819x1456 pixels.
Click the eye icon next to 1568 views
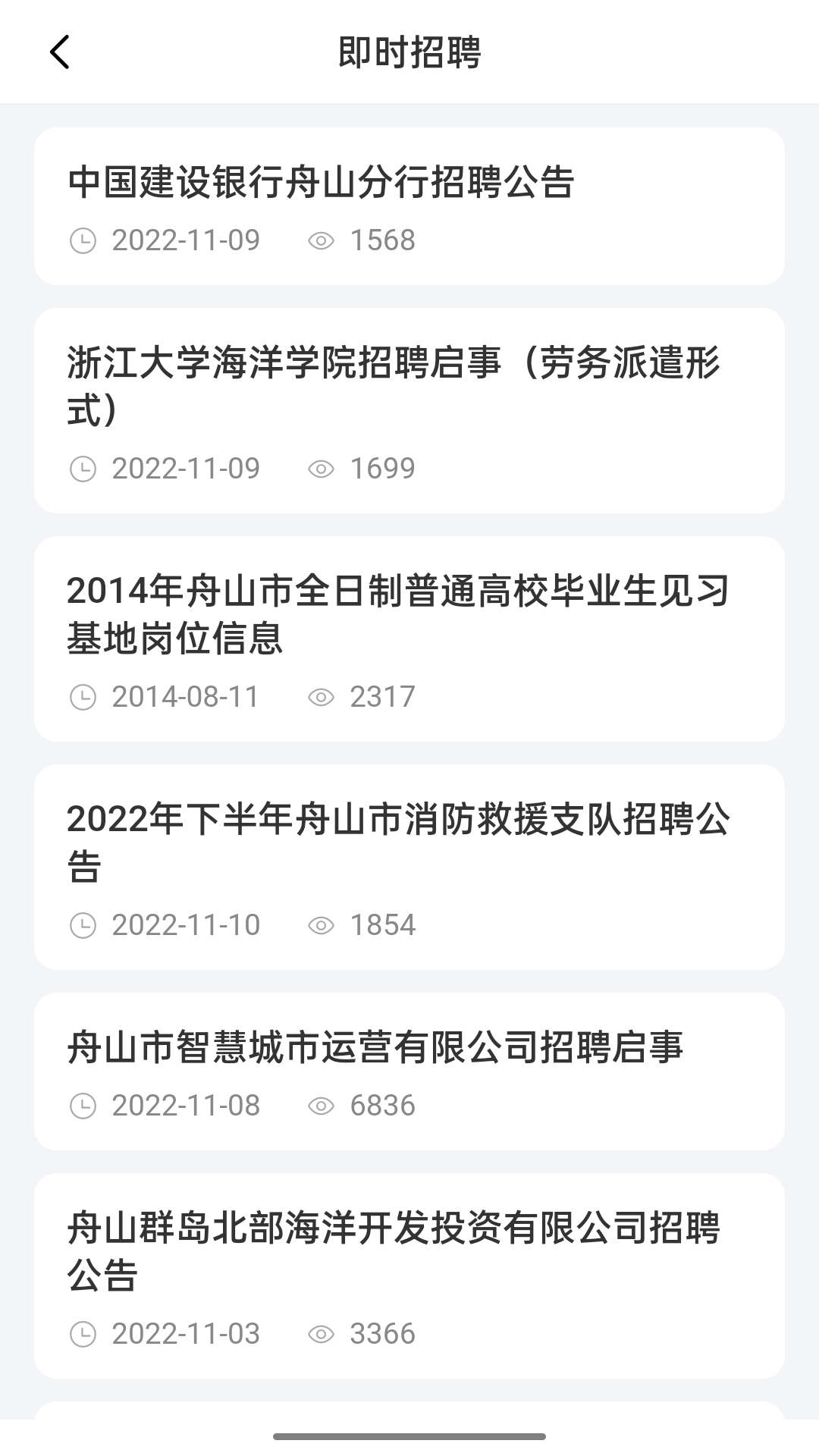tap(325, 240)
